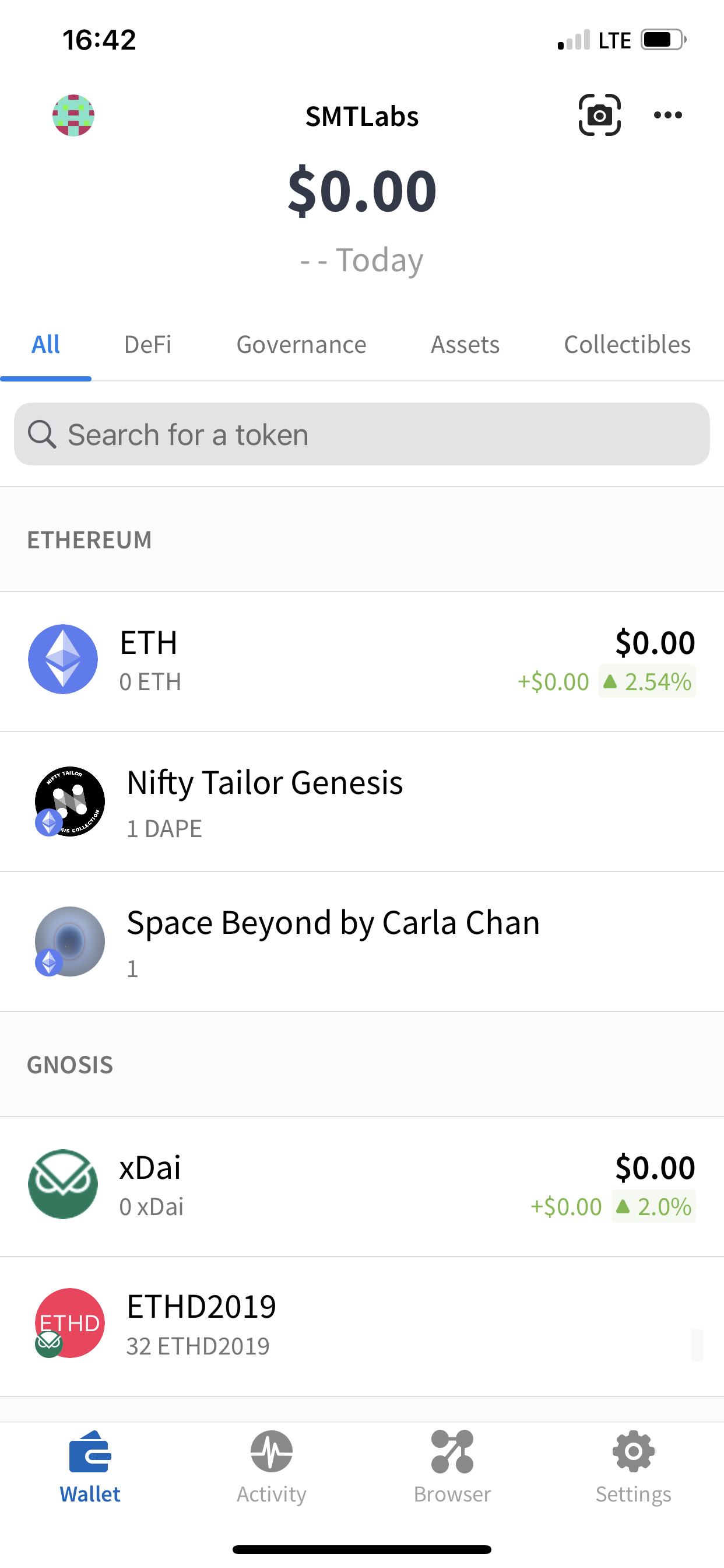Image resolution: width=724 pixels, height=1568 pixels.
Task: Tap the Search for a token field
Action: [362, 435]
